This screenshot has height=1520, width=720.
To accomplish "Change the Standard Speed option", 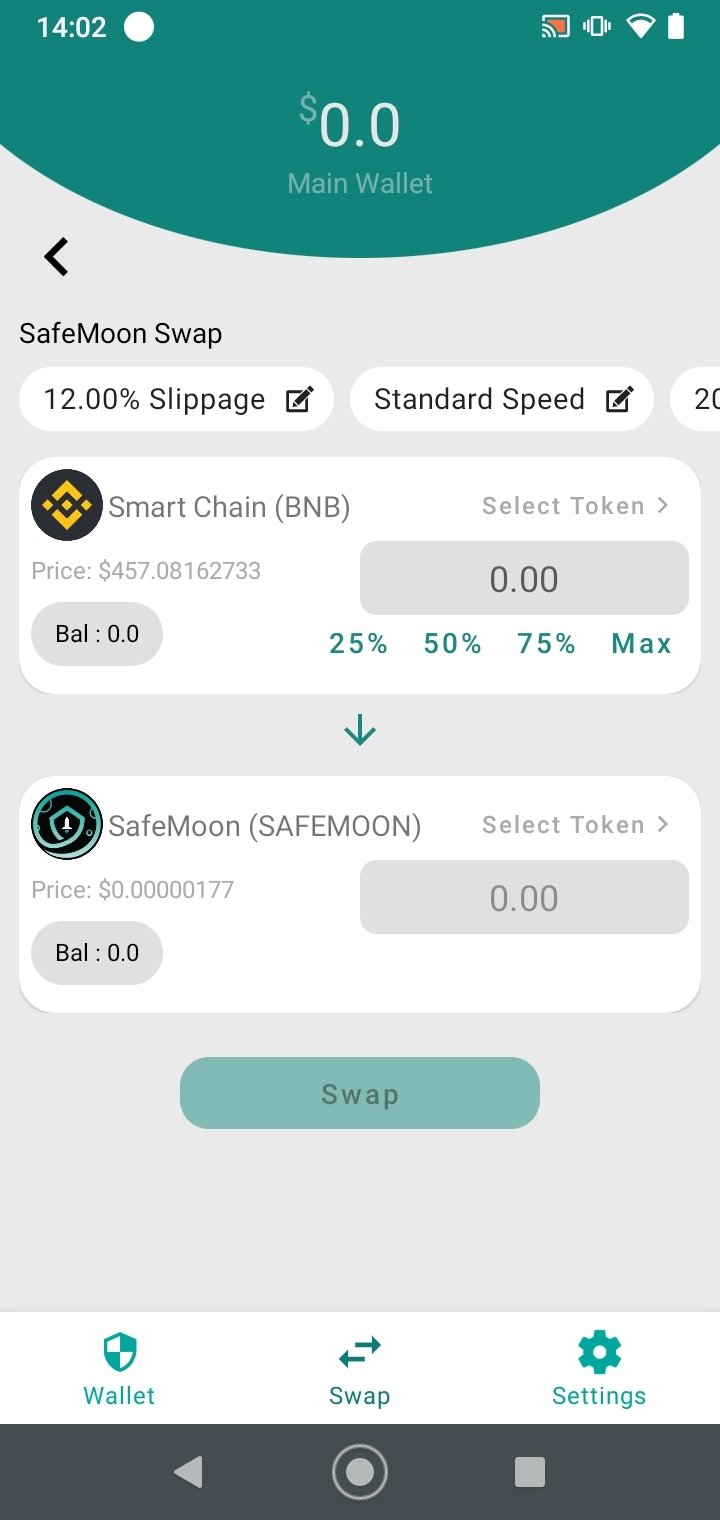I will (502, 400).
